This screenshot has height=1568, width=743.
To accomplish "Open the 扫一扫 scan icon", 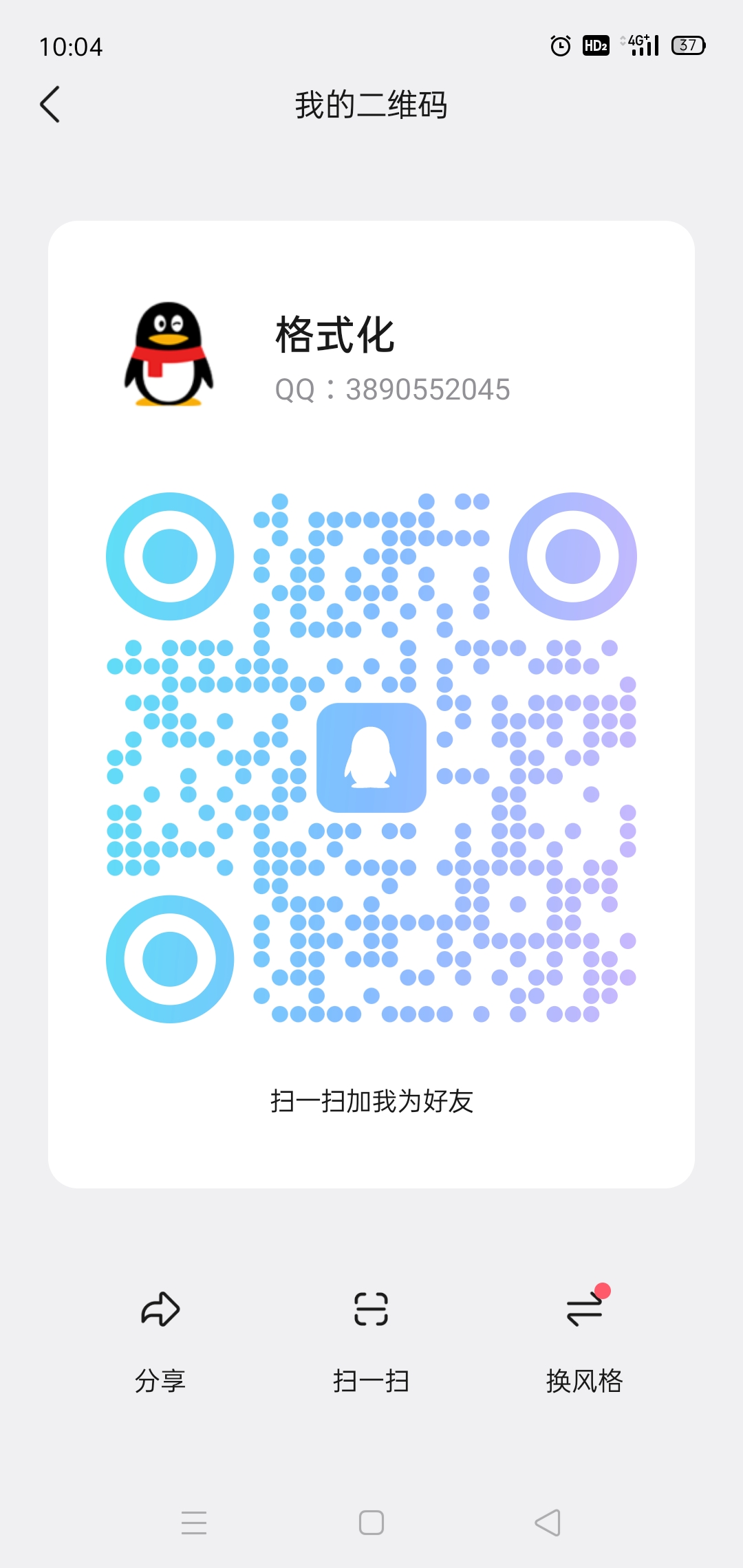I will (371, 1309).
